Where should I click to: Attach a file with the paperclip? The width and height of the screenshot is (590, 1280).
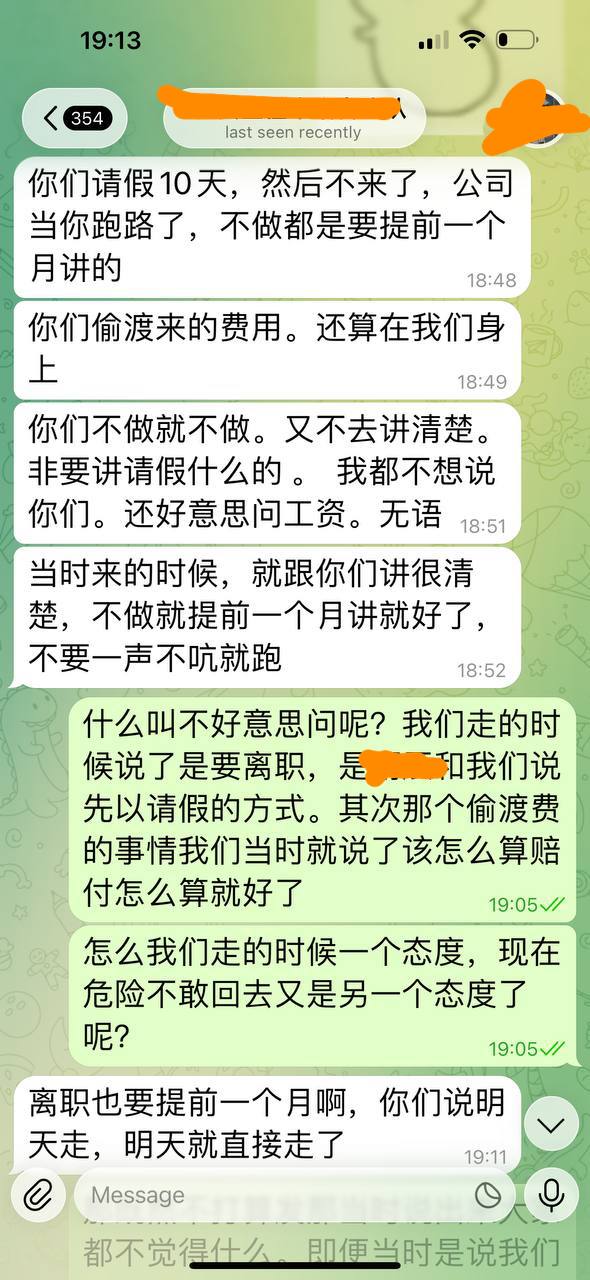[x=37, y=1194]
